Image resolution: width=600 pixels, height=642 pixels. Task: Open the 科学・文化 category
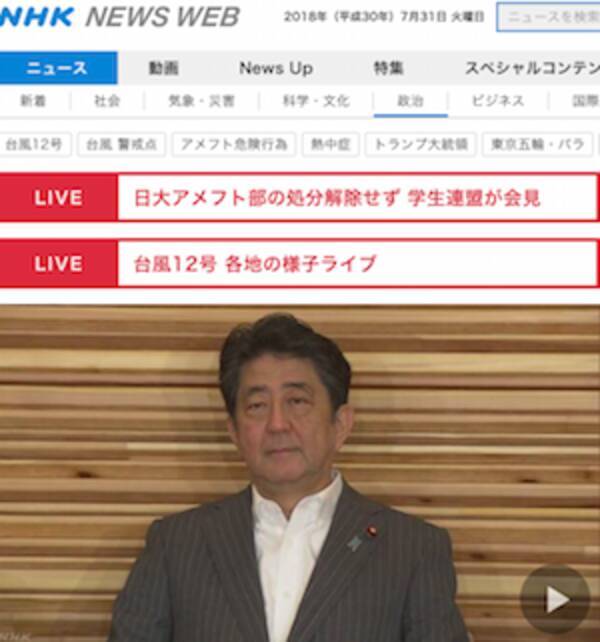pyautogui.click(x=316, y=101)
